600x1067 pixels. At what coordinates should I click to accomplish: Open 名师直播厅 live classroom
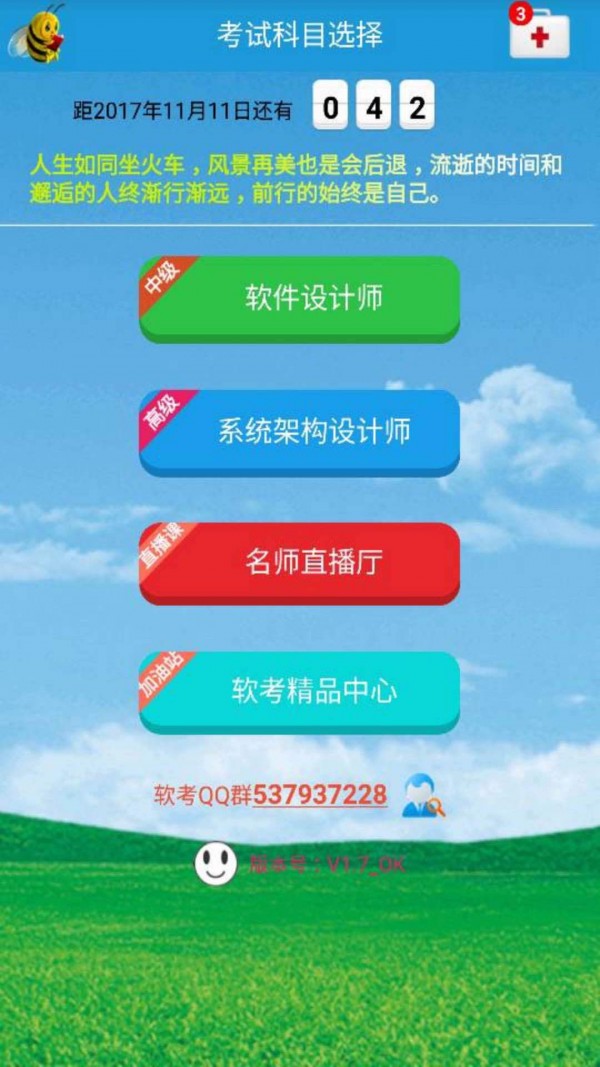(299, 562)
